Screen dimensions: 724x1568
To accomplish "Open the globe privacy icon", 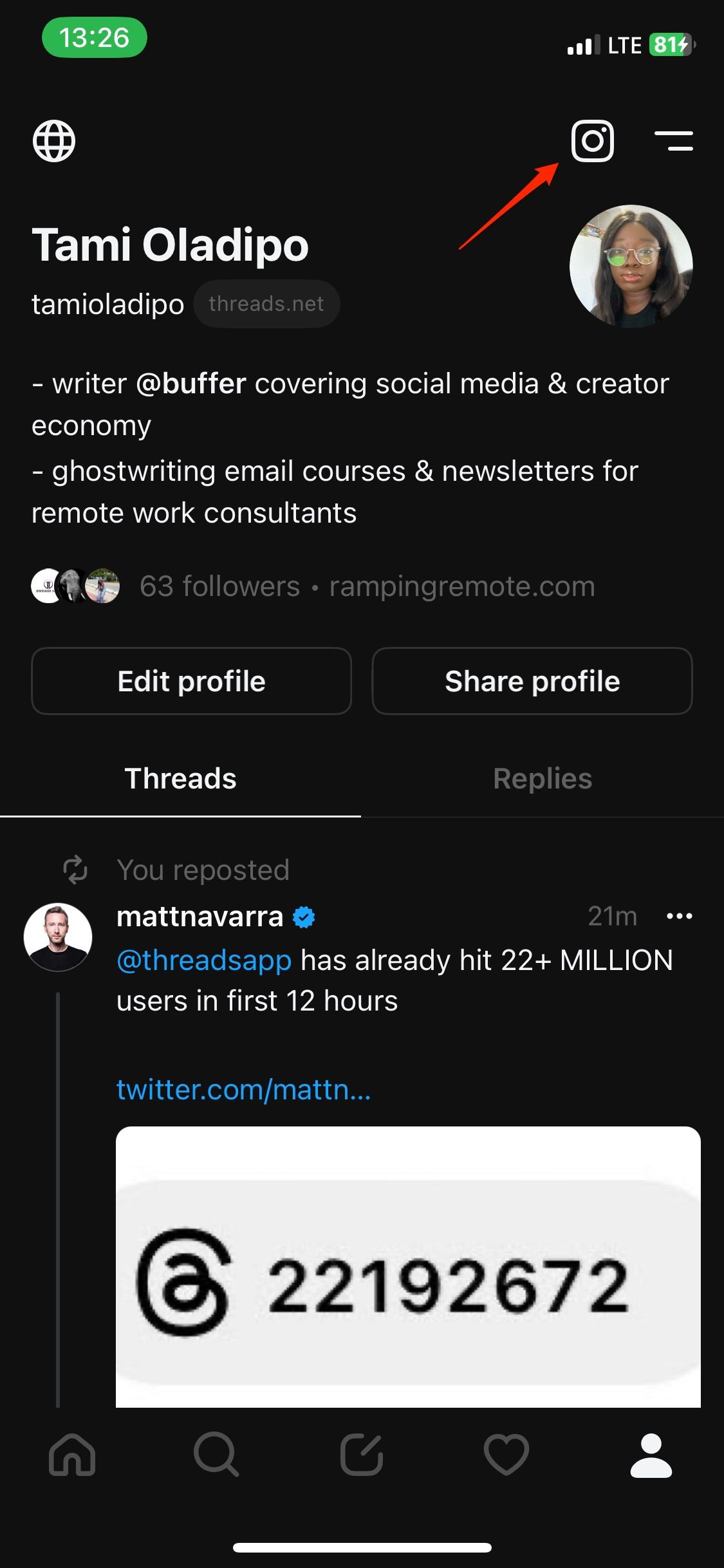I will [54, 141].
